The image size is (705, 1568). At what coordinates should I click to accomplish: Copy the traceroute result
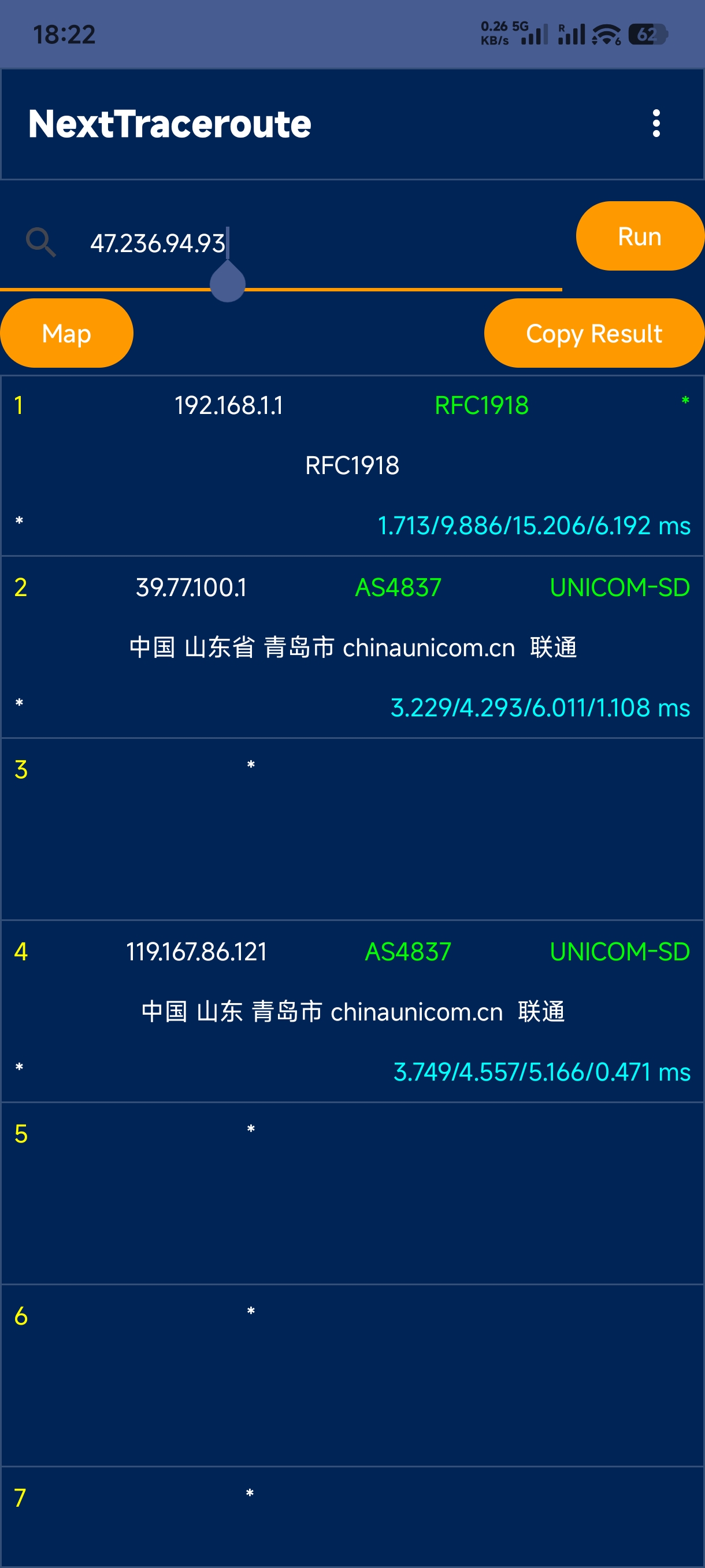(593, 333)
